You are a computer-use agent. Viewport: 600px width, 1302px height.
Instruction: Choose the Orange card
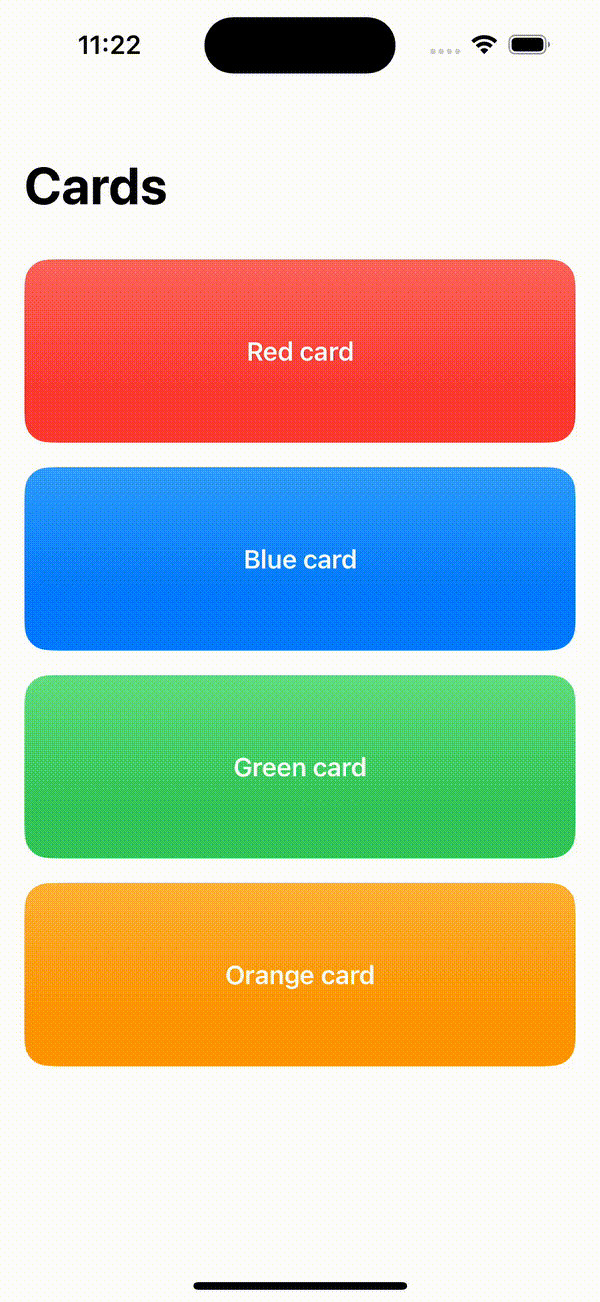[300, 975]
